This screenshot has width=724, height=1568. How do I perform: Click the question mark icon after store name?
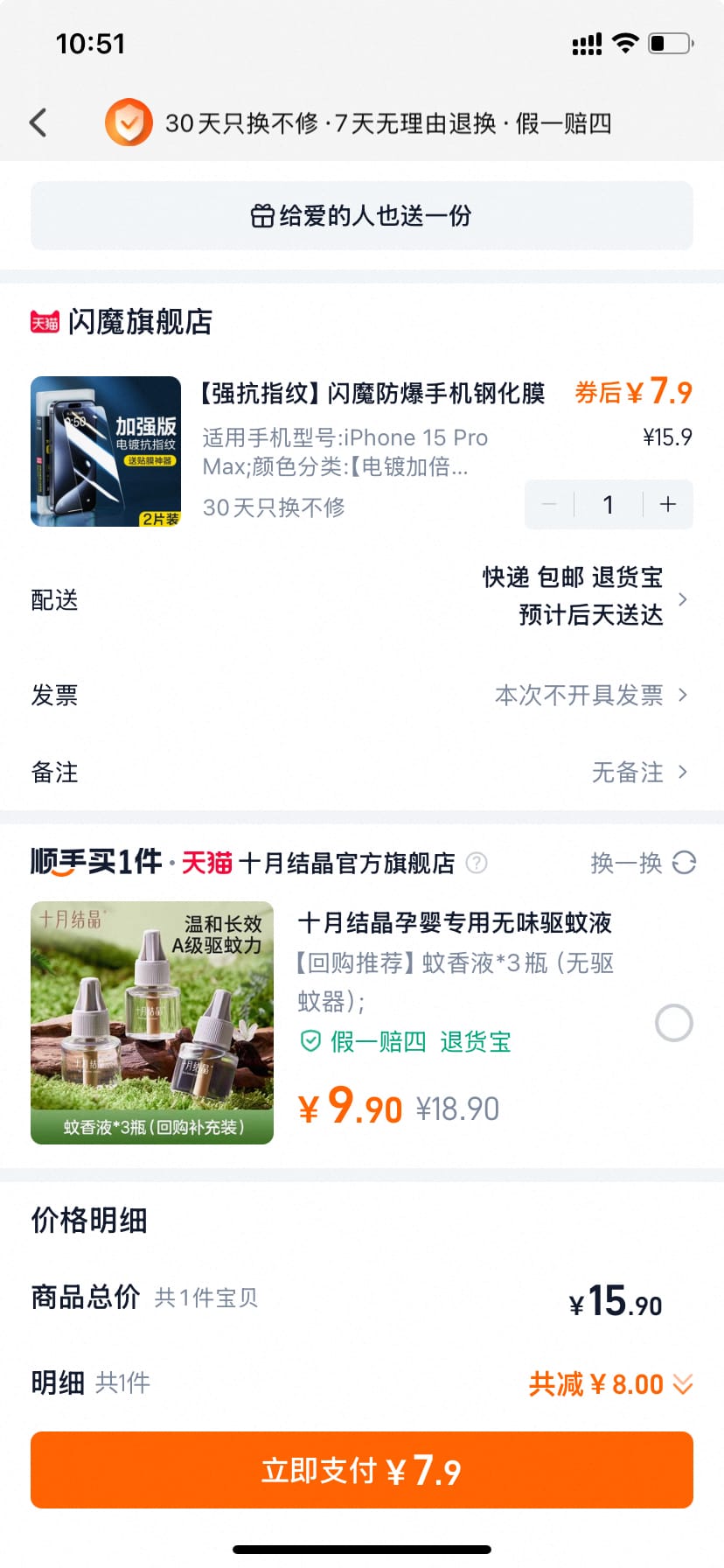tap(477, 863)
